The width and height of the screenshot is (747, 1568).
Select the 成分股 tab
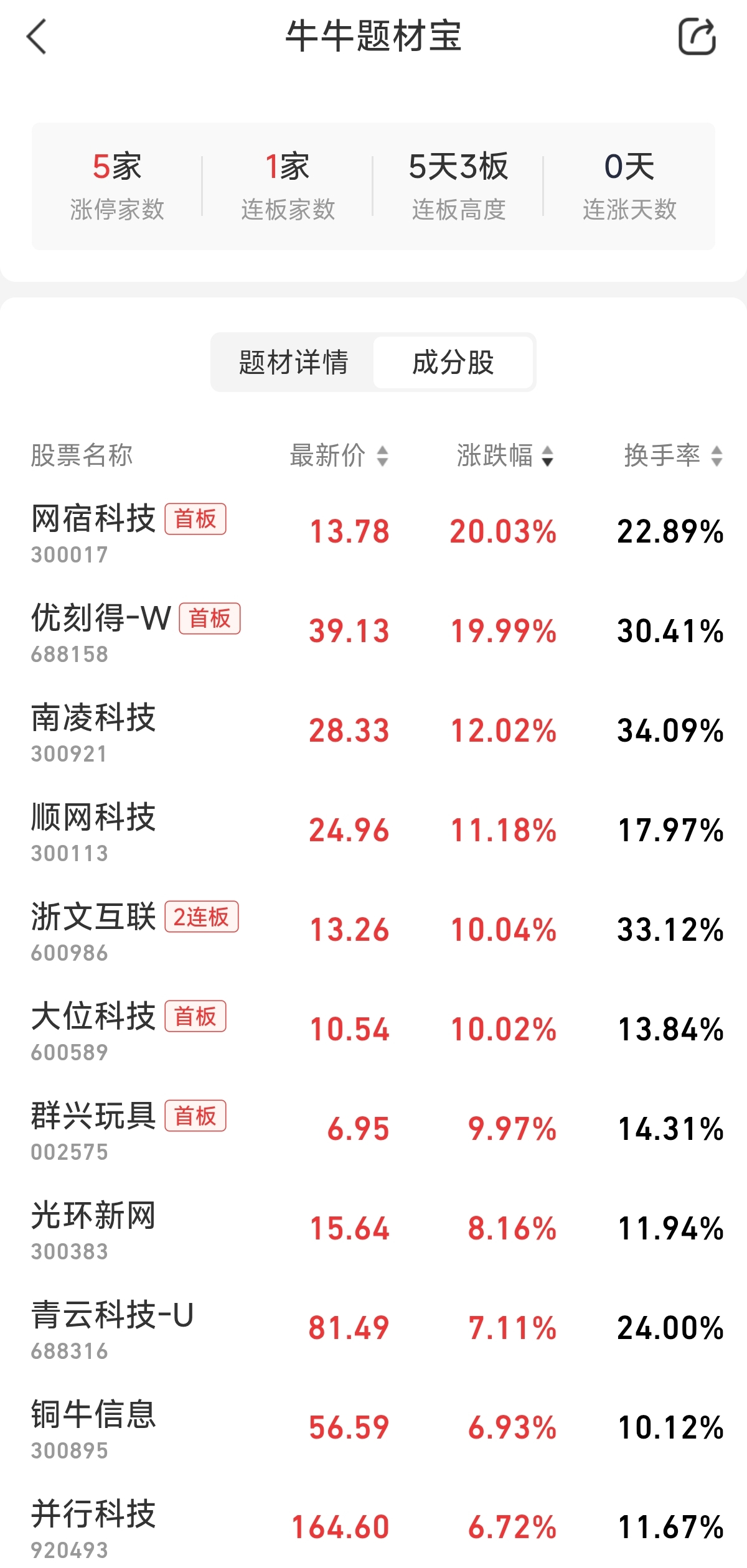(453, 362)
